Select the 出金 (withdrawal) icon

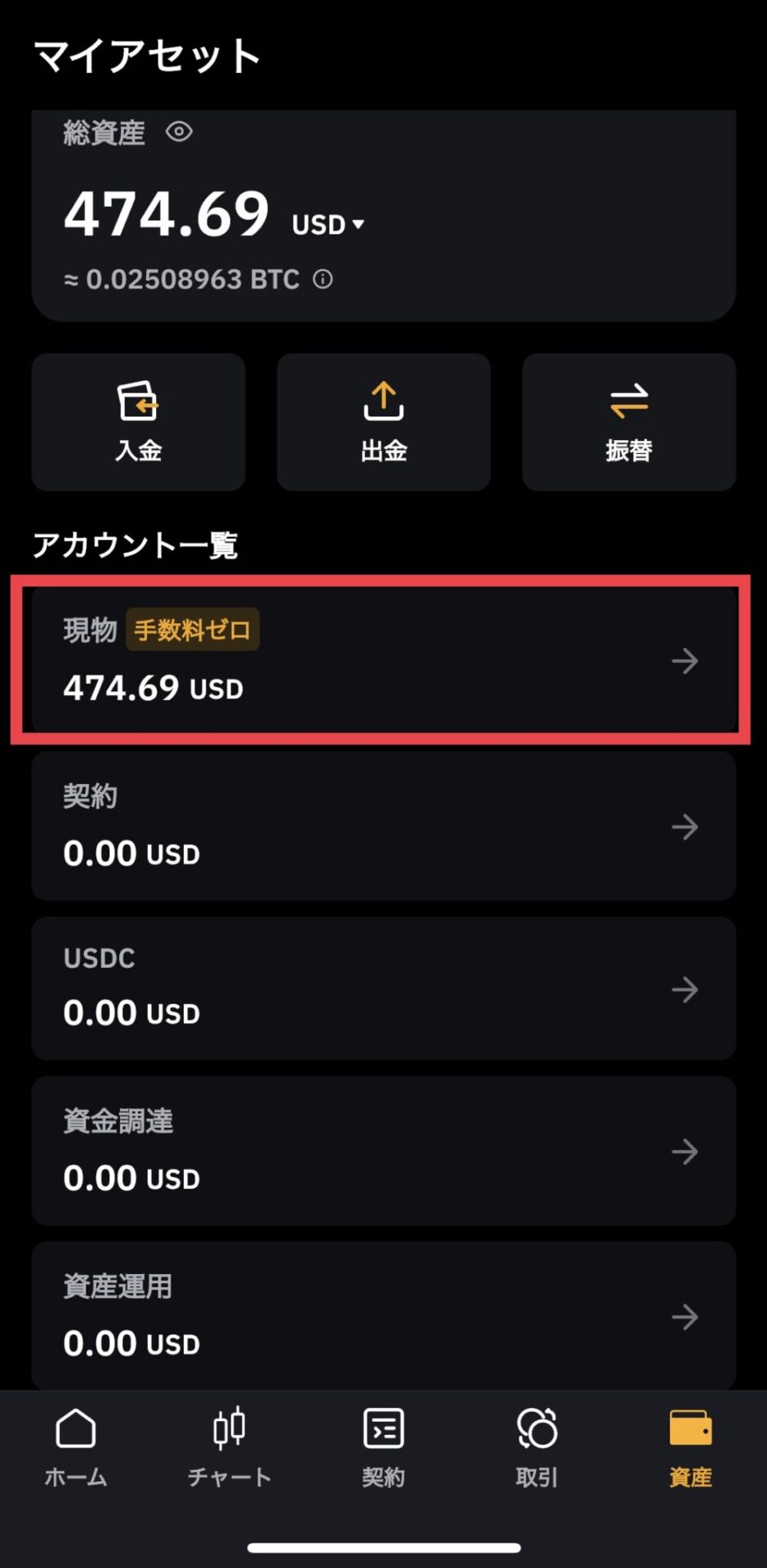click(x=382, y=403)
